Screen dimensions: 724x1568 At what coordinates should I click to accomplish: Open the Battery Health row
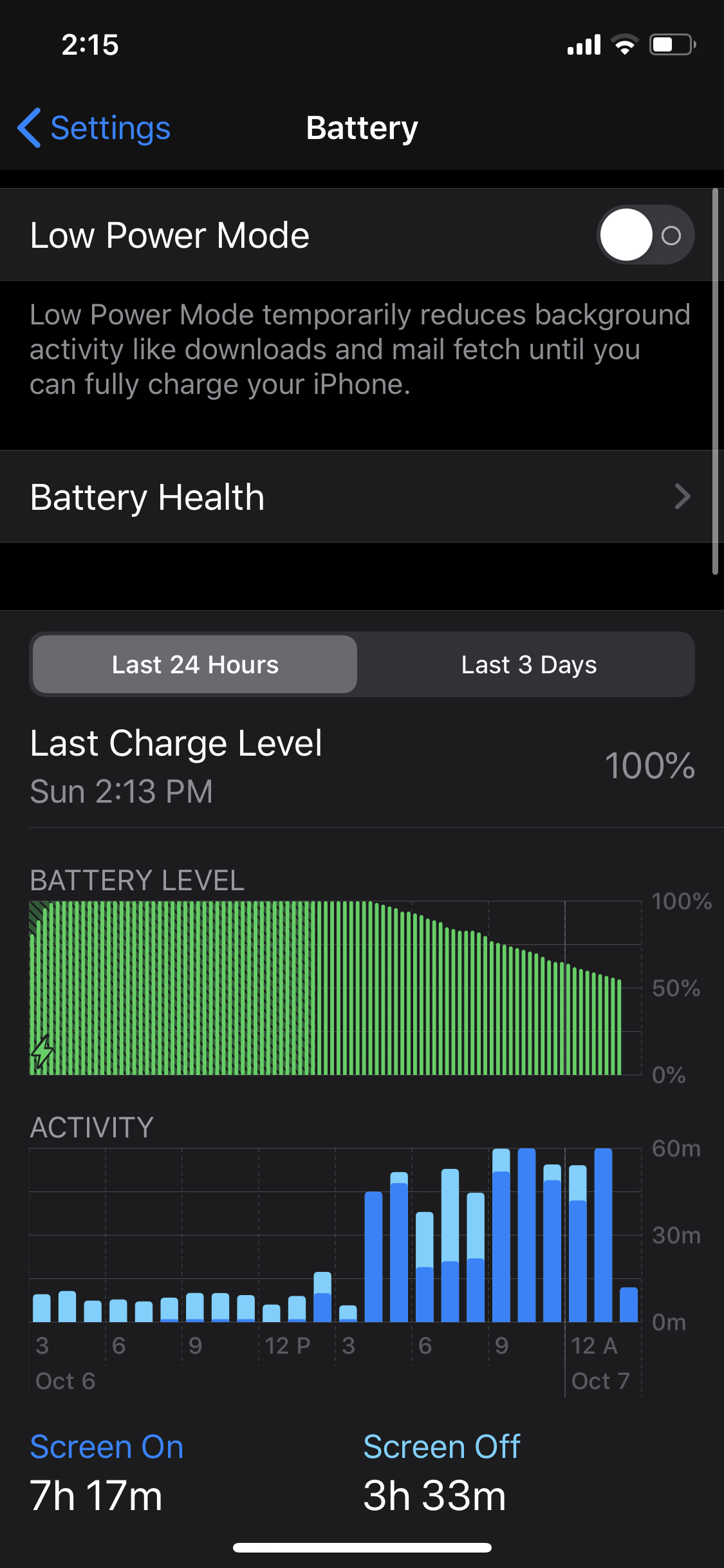click(360, 497)
